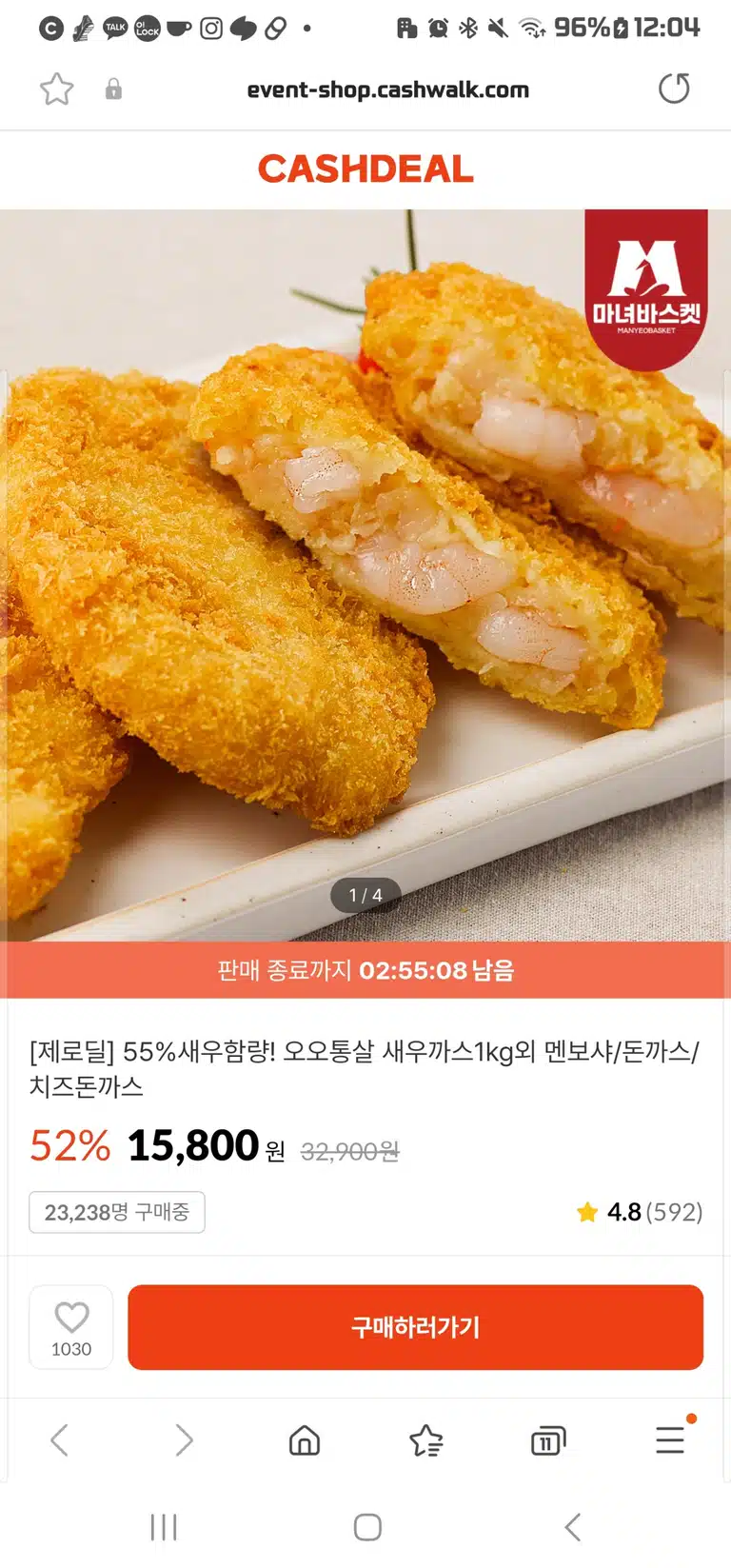Open the browser home page
731x1568 pixels.
[x=305, y=1440]
